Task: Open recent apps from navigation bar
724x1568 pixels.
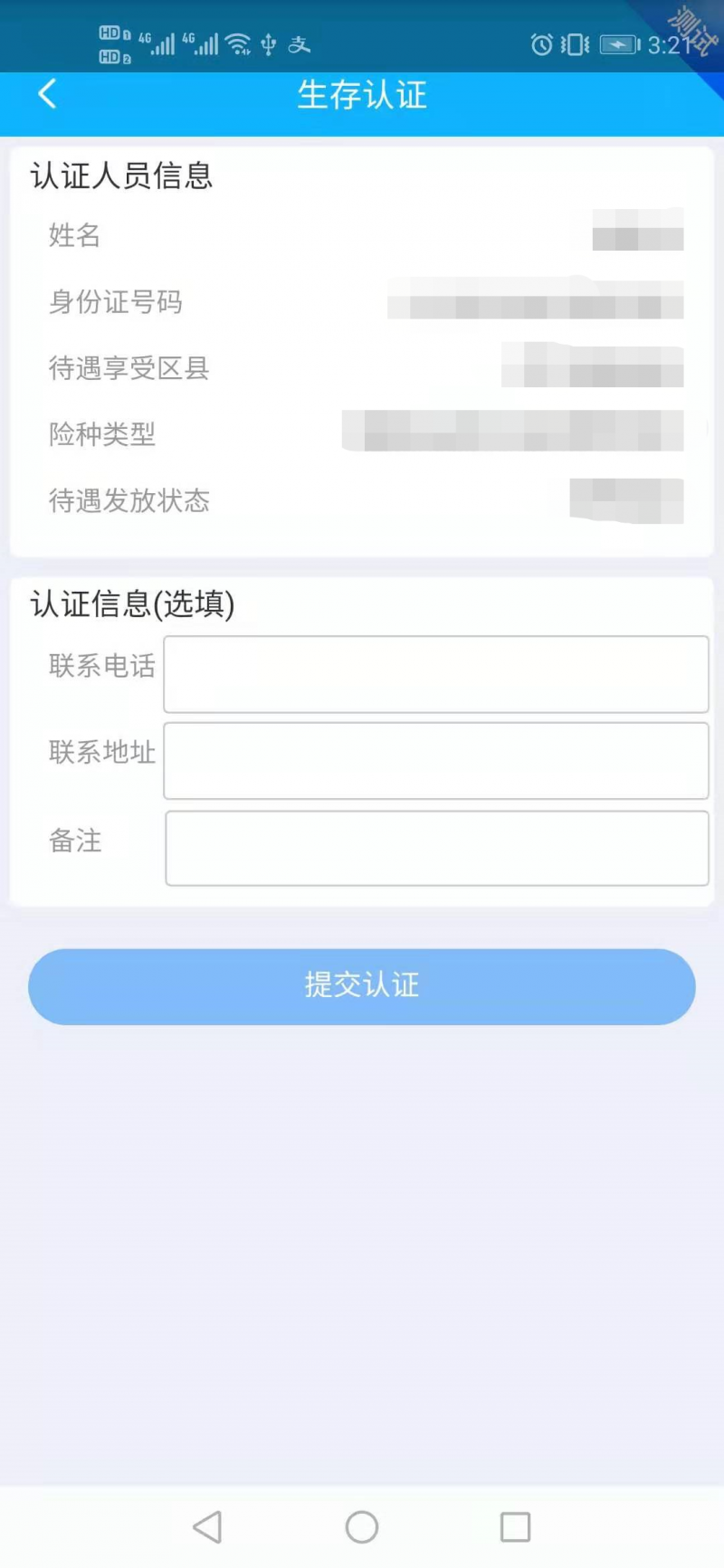Action: [x=515, y=1527]
